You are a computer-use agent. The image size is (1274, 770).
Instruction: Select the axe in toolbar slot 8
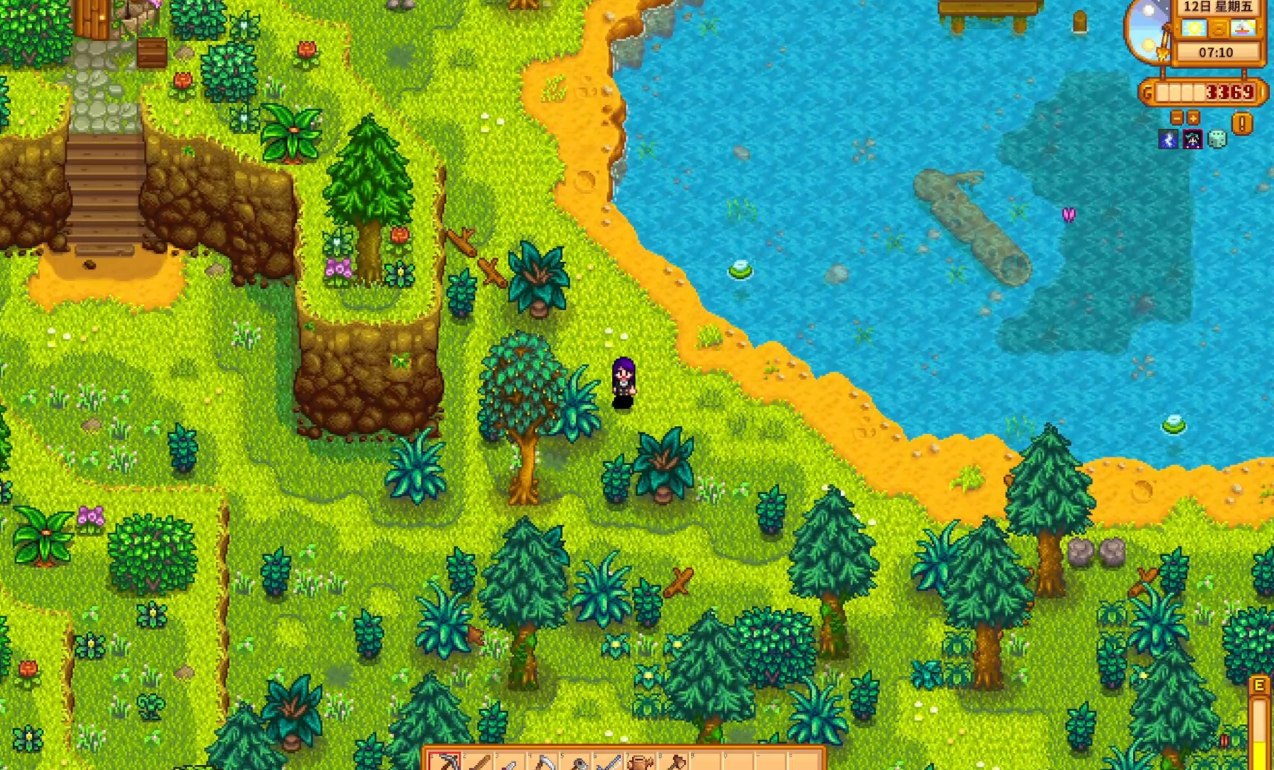point(674,762)
